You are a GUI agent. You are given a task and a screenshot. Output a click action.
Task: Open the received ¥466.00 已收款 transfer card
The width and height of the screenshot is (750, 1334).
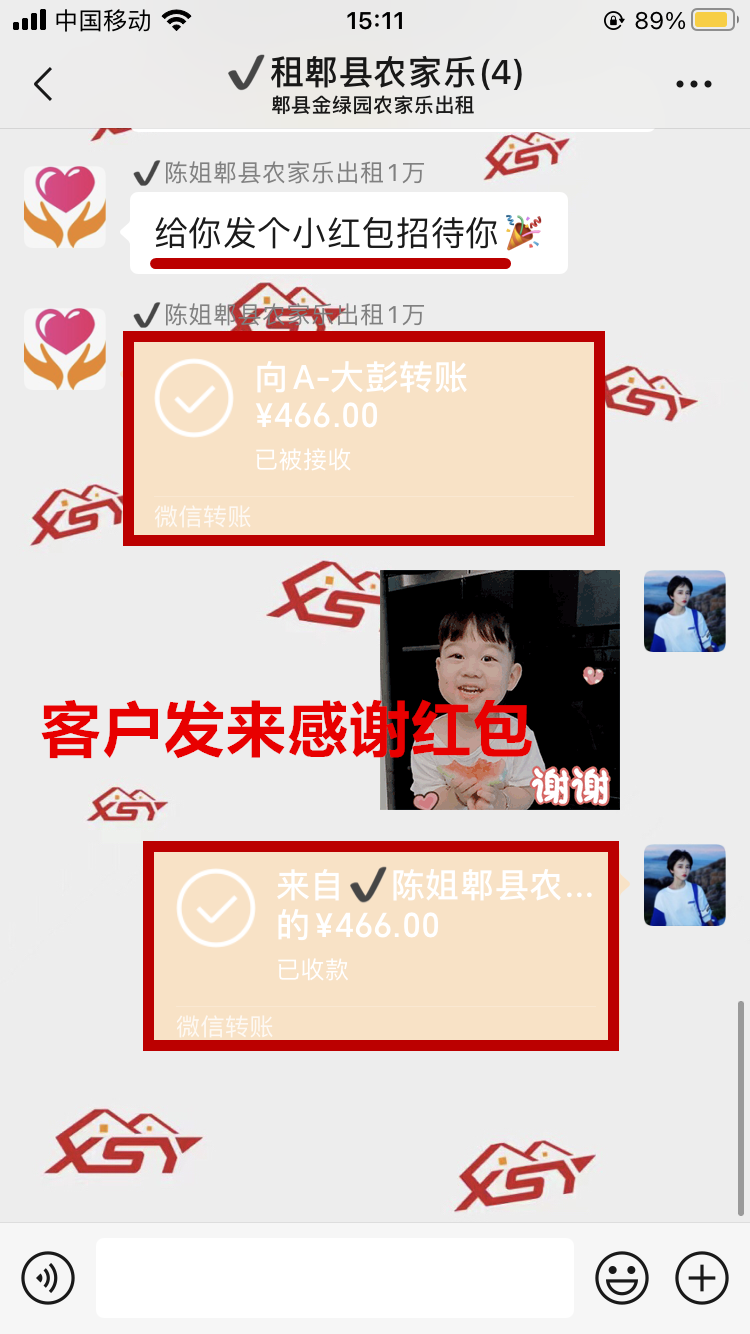click(380, 945)
